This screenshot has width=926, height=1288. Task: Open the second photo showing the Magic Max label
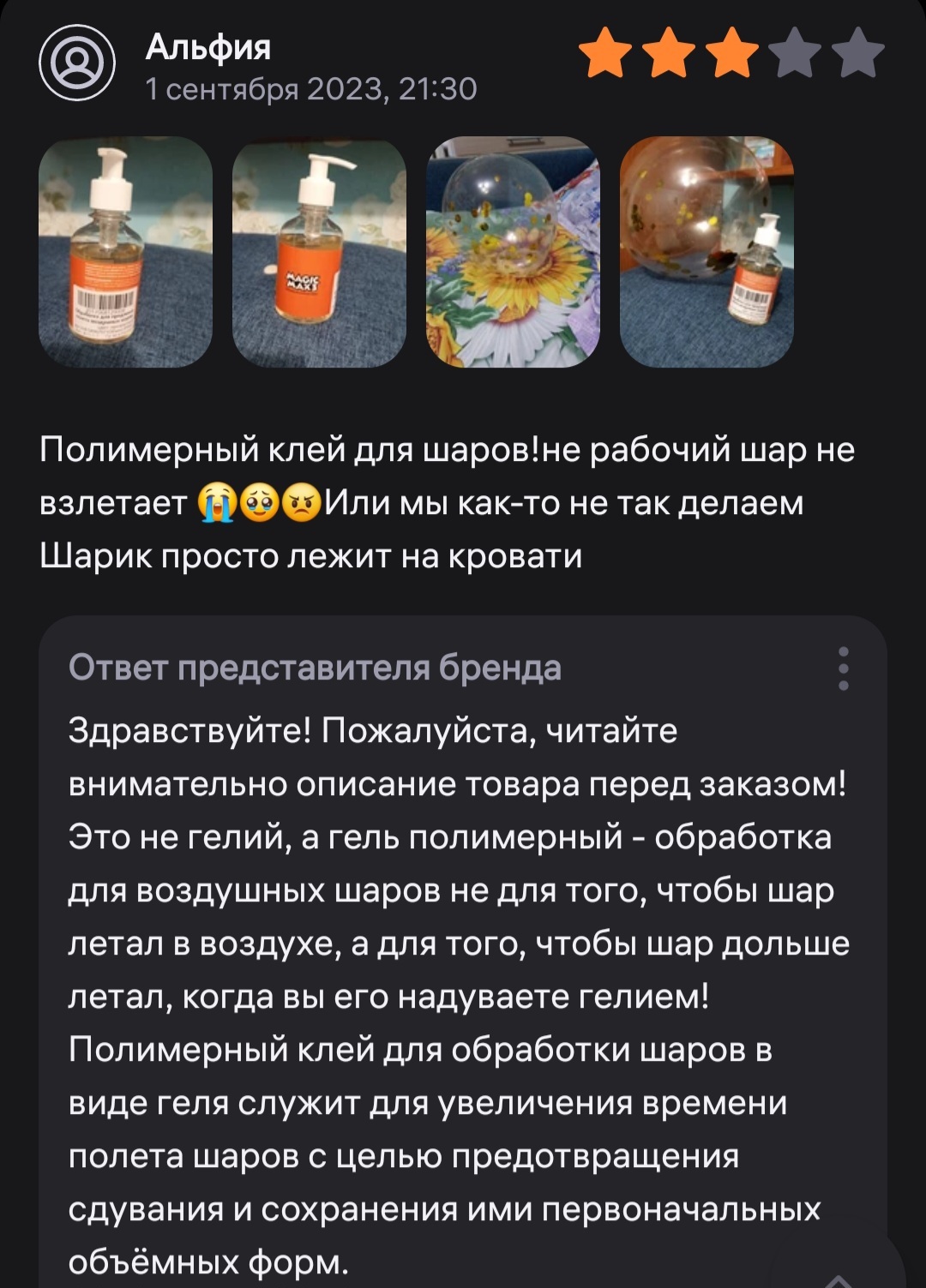point(319,252)
